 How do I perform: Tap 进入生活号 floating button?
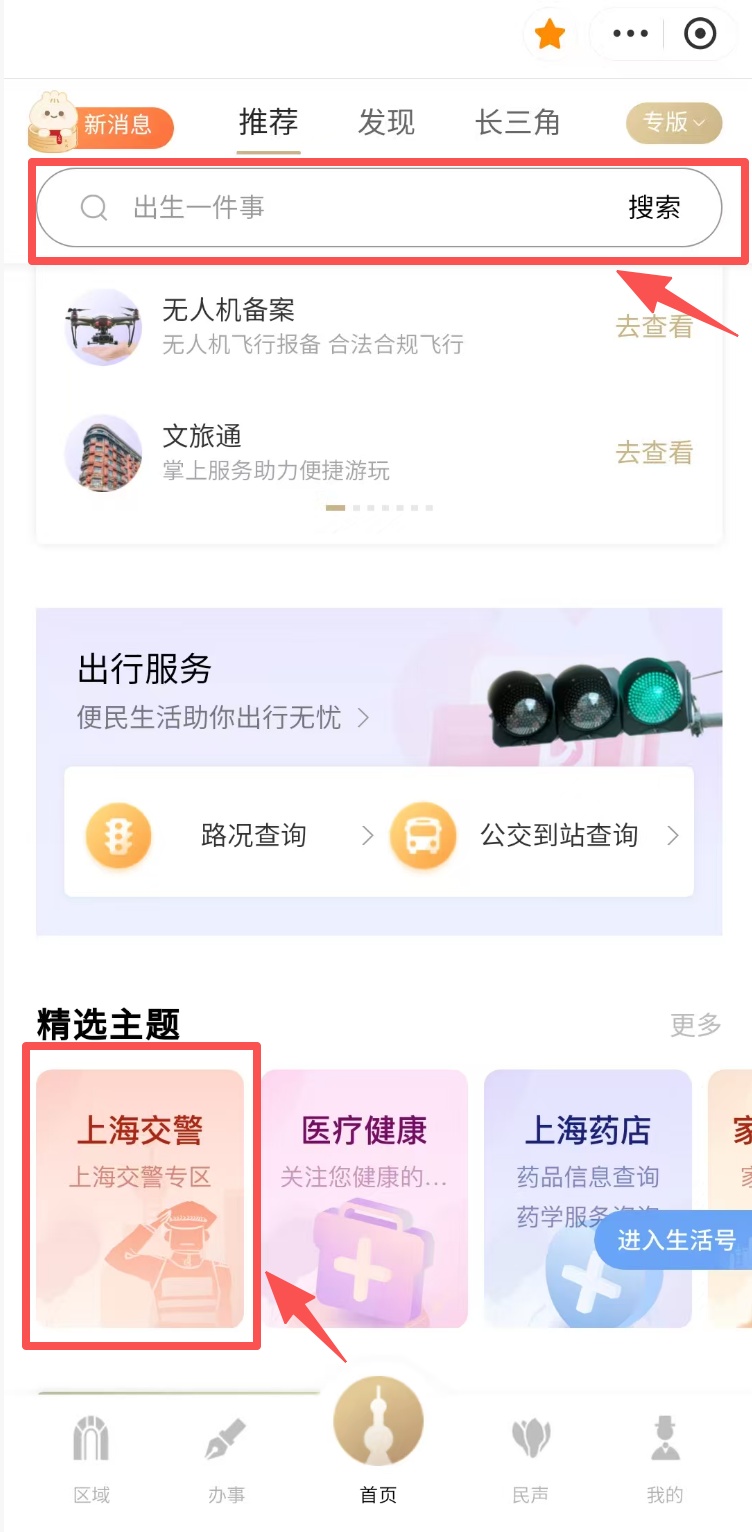pos(676,1241)
